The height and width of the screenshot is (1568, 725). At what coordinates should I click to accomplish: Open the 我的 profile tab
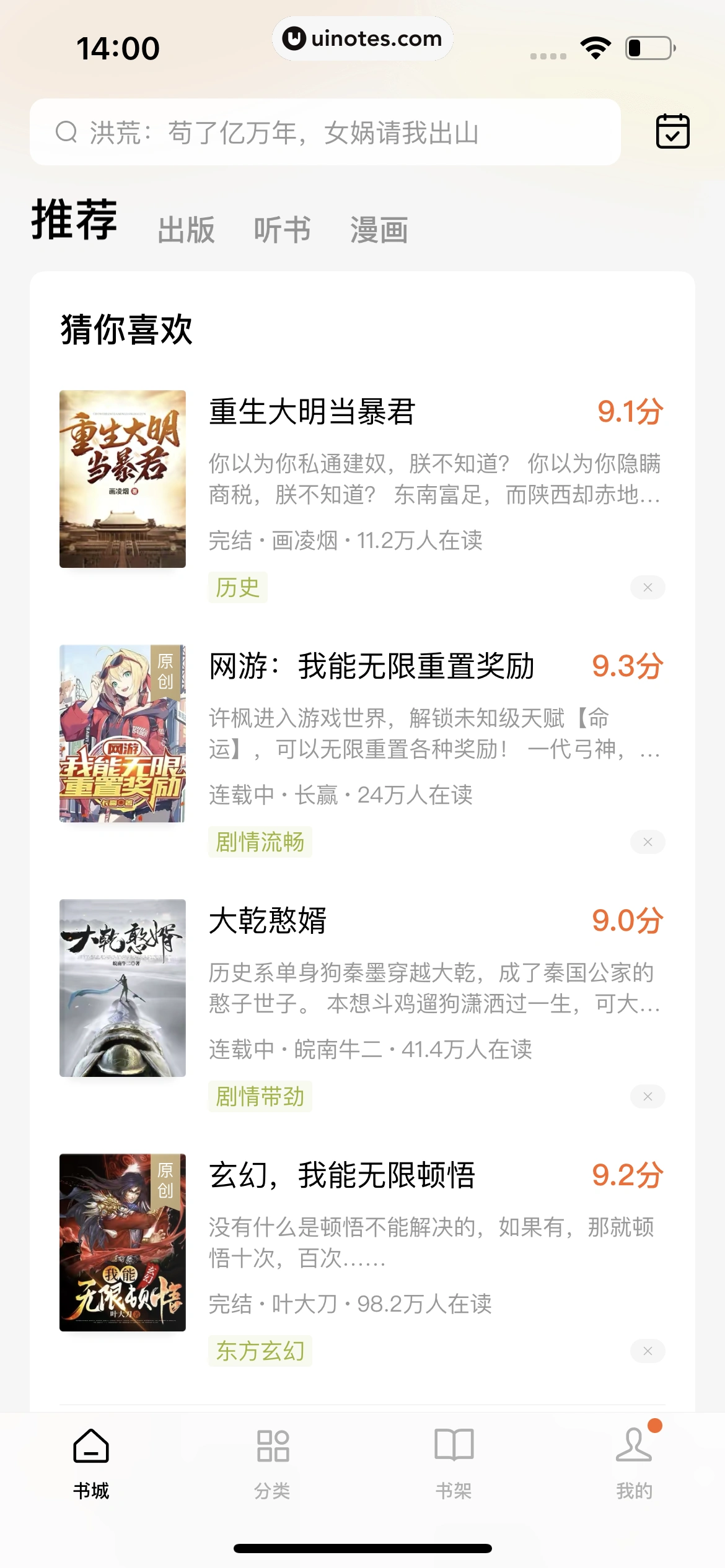coord(634,1464)
